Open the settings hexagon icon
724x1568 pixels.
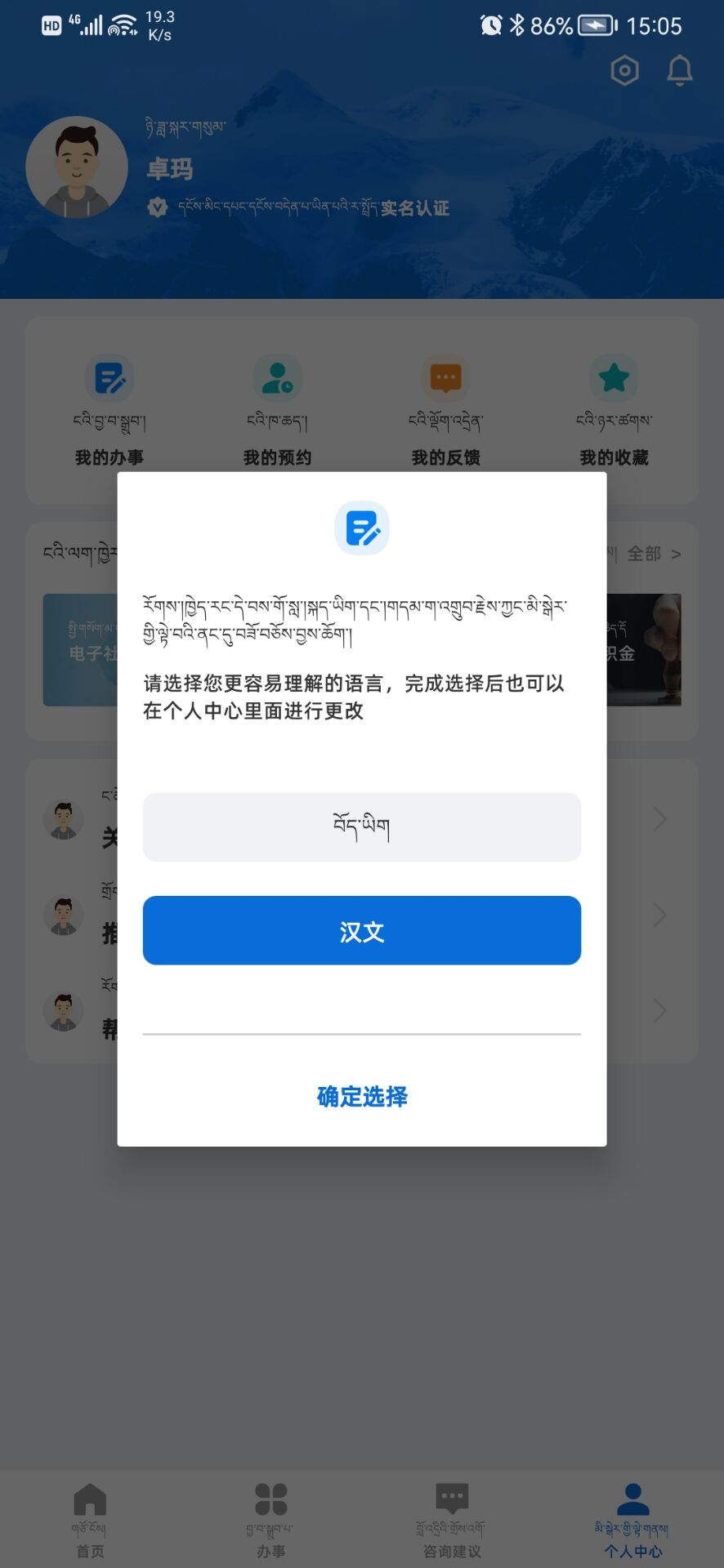click(624, 71)
